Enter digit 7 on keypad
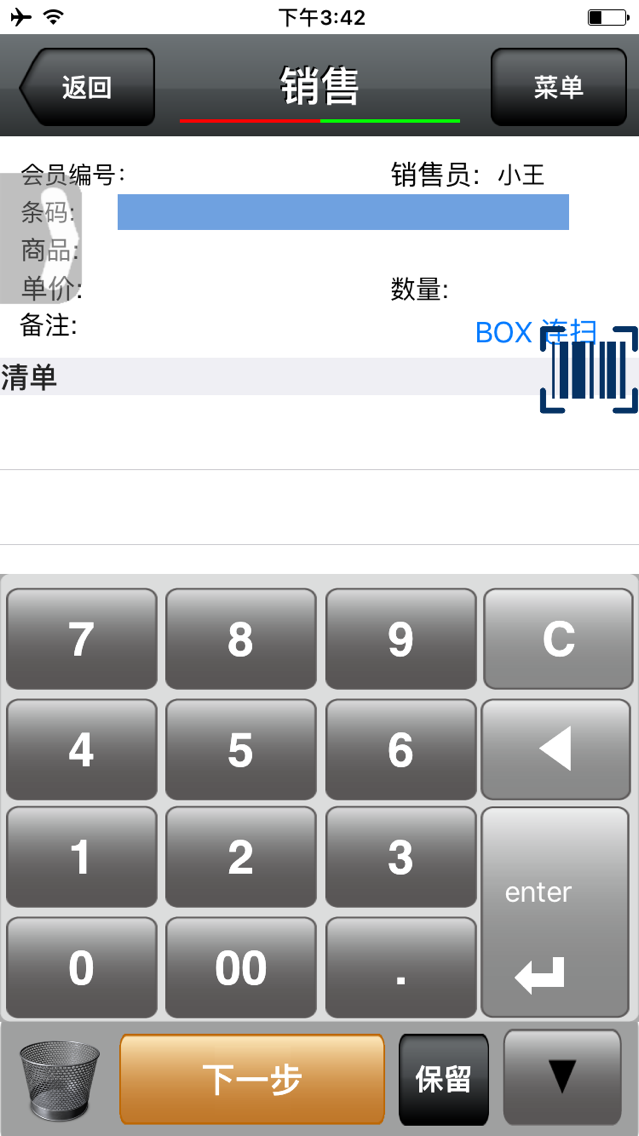 (81, 639)
